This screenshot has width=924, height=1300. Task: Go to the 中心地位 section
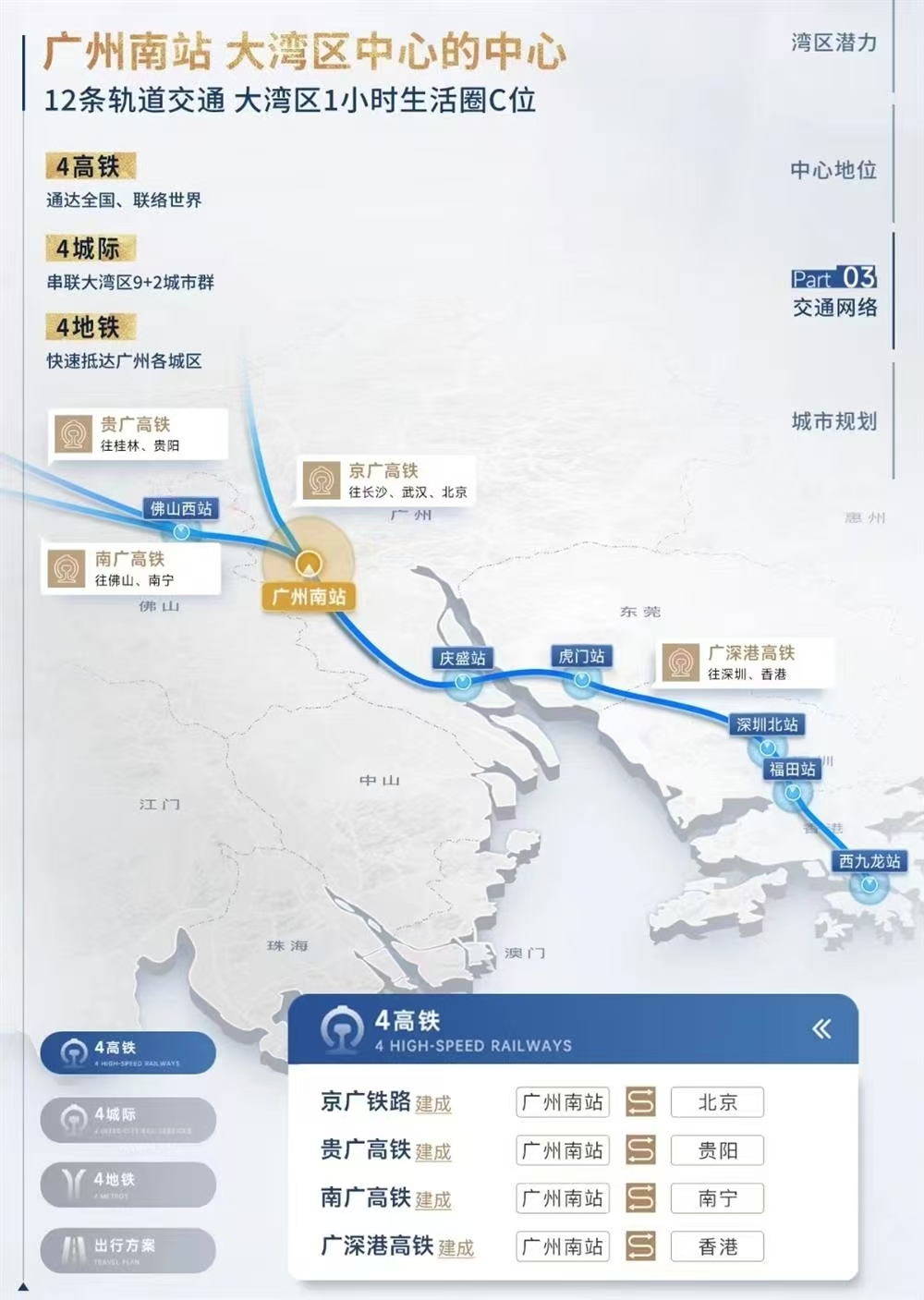[833, 170]
